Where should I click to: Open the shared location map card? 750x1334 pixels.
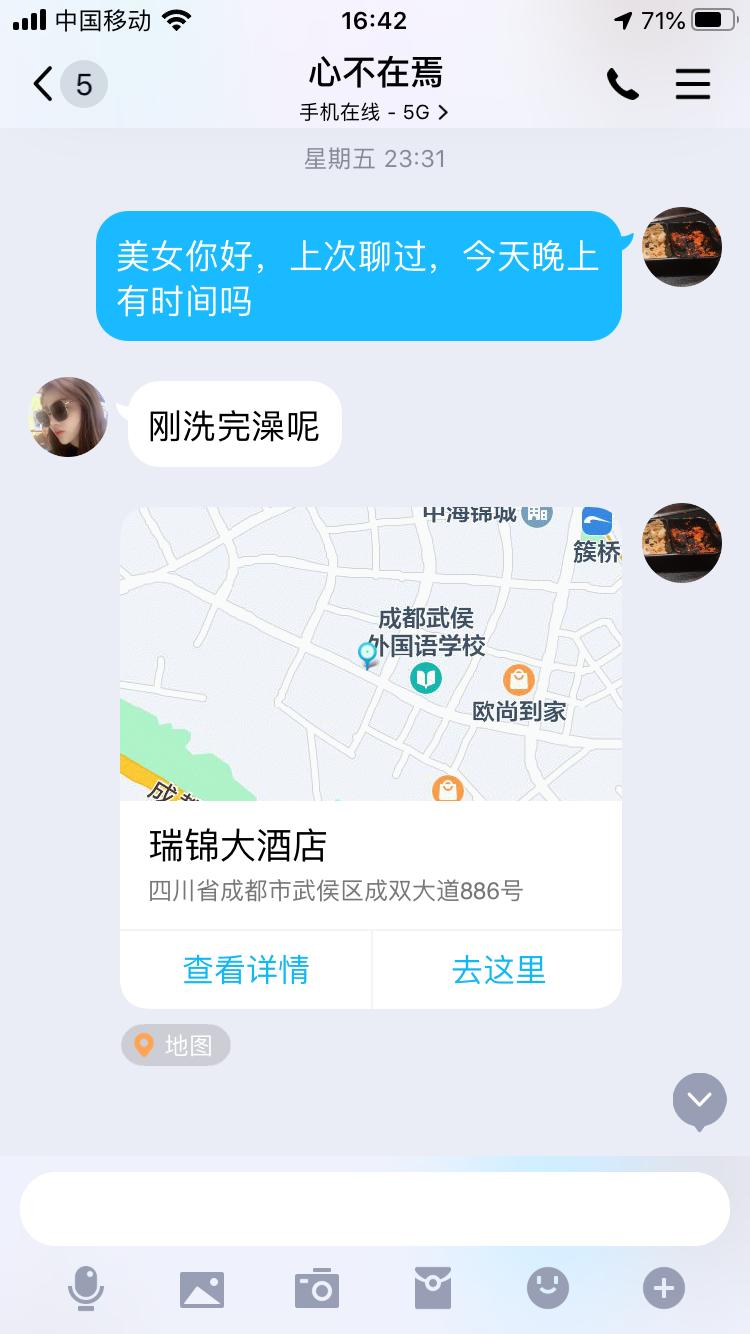pos(370,655)
